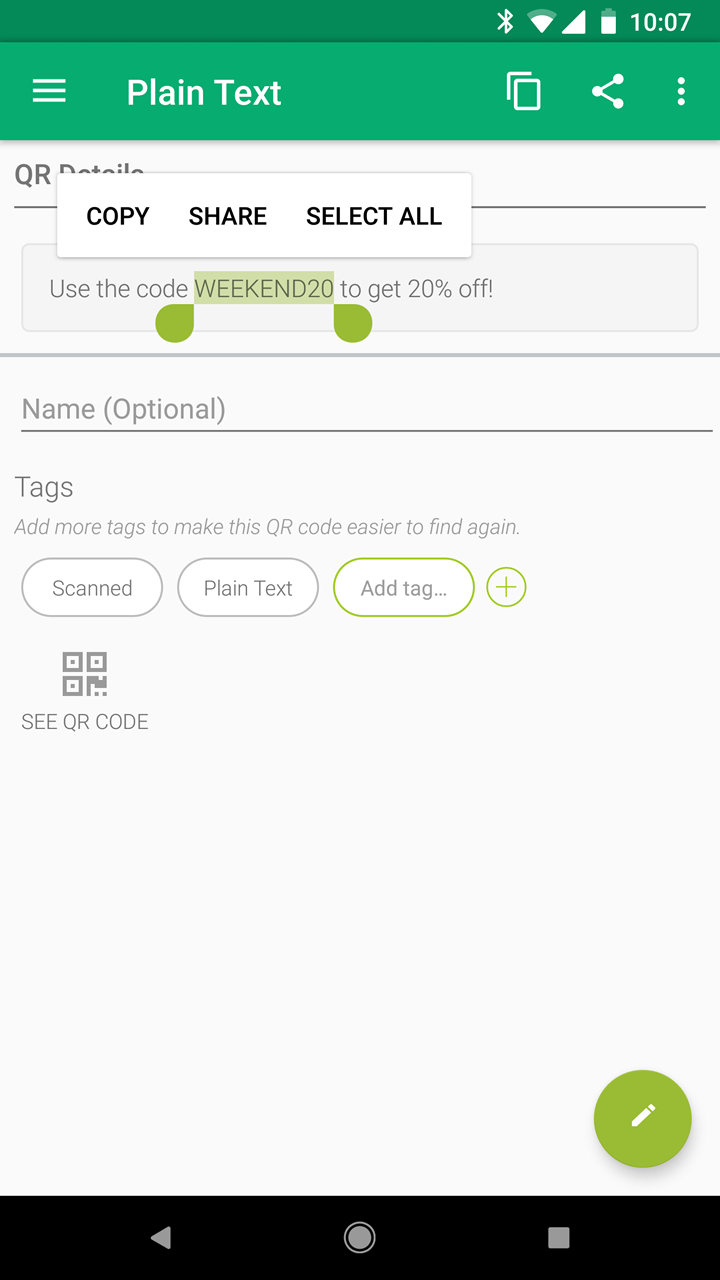Tap the pencil edit floating button
720x1280 pixels.
tap(642, 1118)
